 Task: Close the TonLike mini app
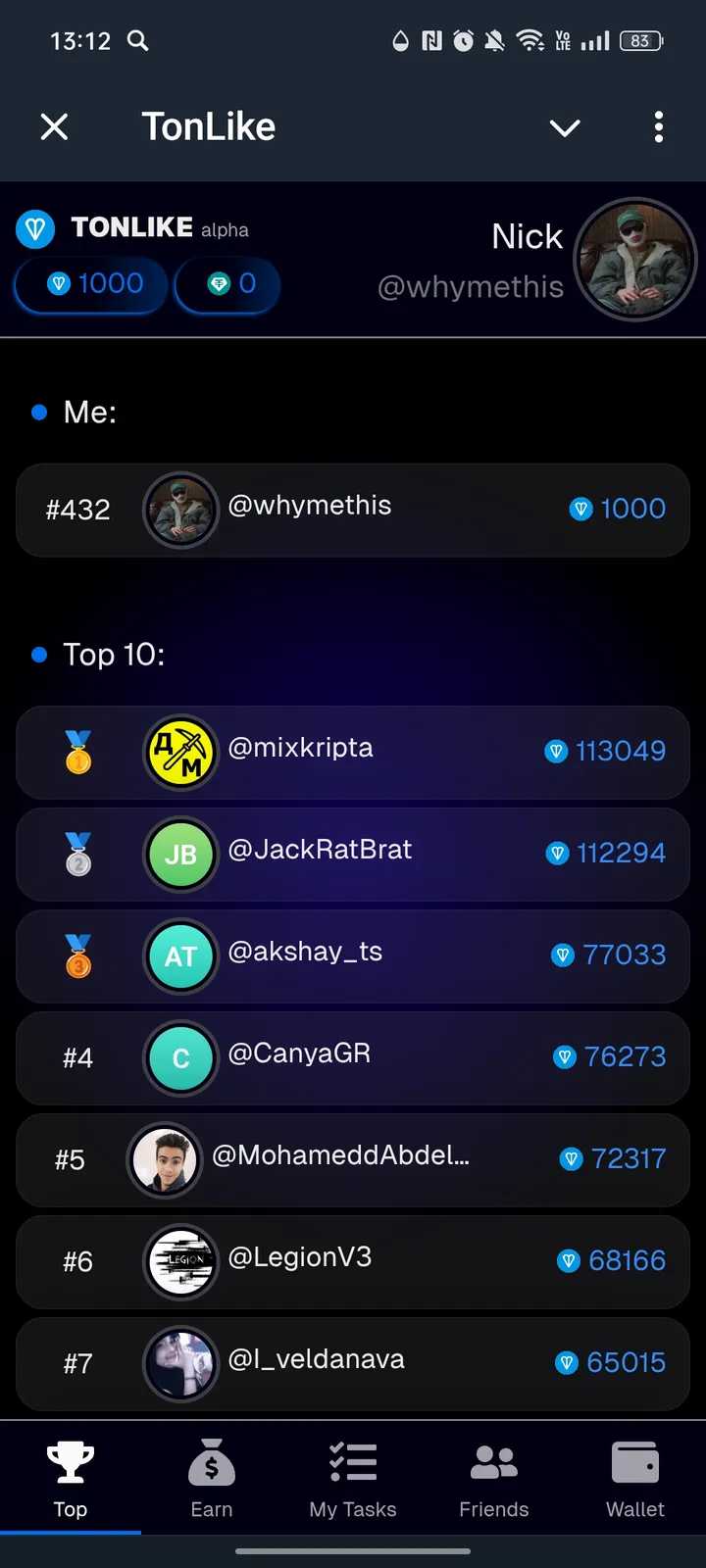click(55, 127)
